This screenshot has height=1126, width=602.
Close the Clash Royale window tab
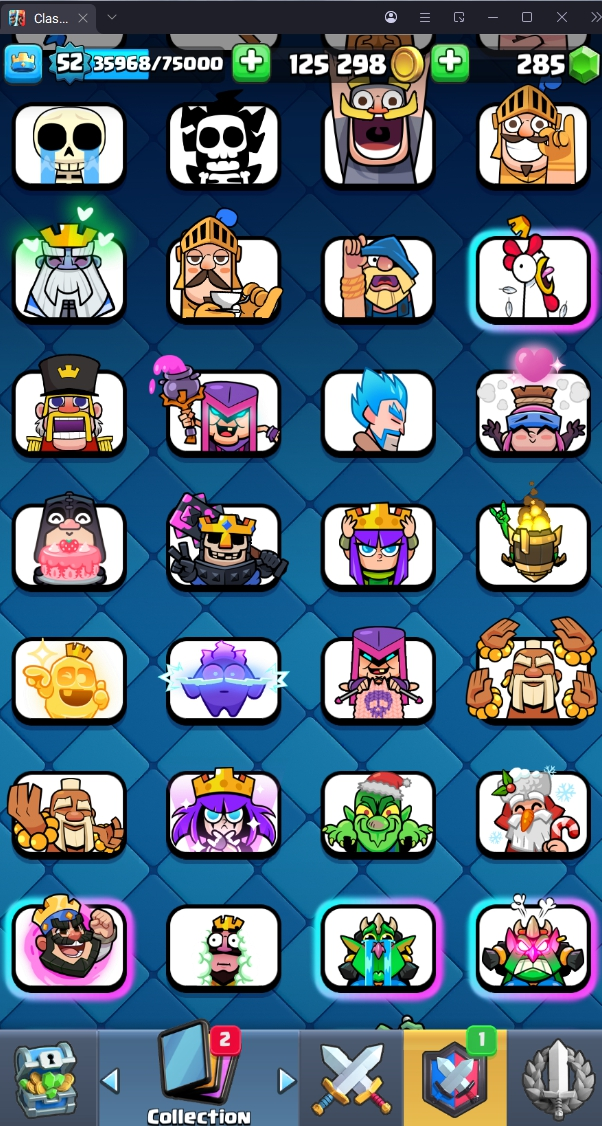pyautogui.click(x=83, y=17)
